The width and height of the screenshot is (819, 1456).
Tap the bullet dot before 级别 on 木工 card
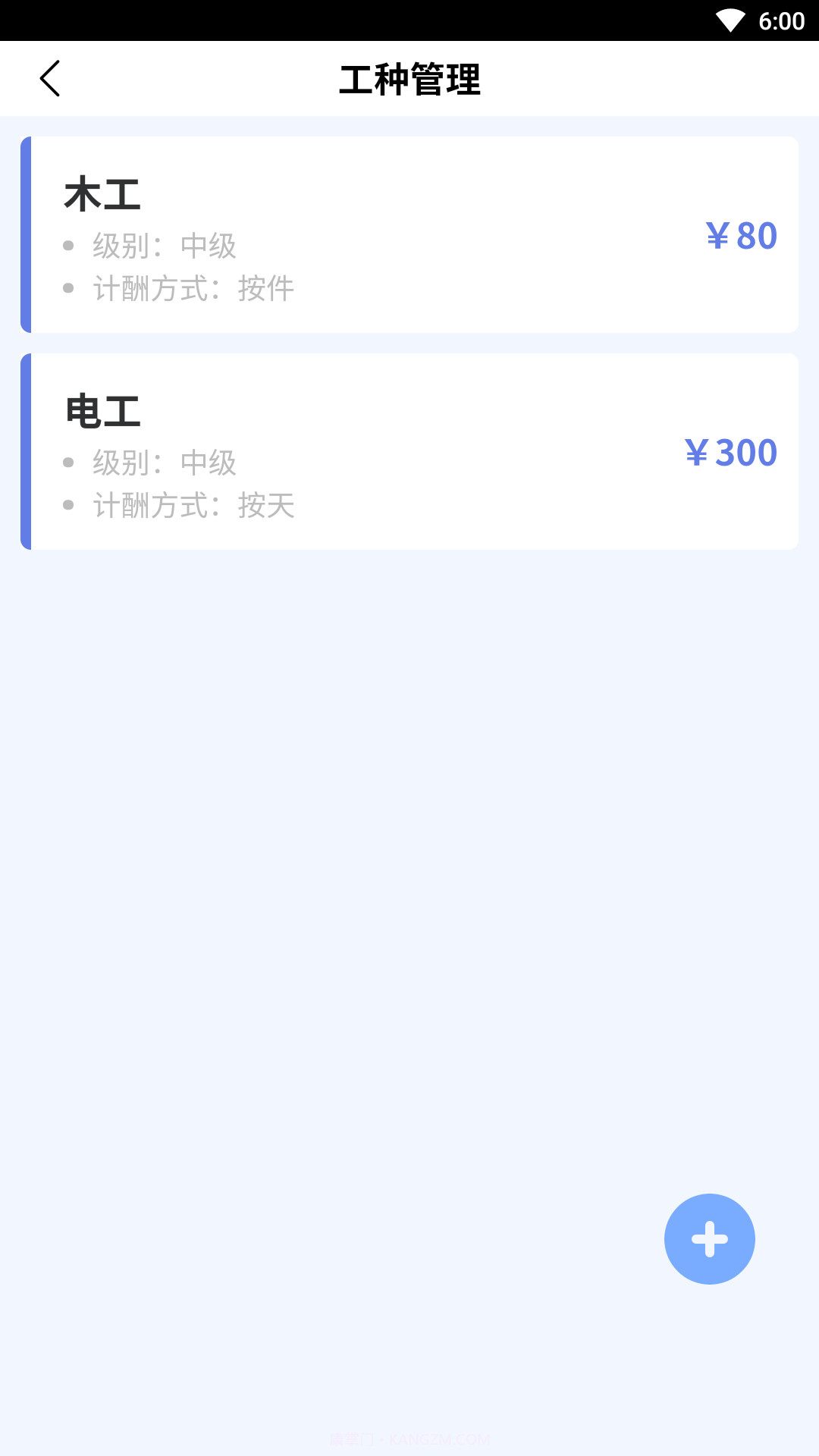[x=69, y=246]
